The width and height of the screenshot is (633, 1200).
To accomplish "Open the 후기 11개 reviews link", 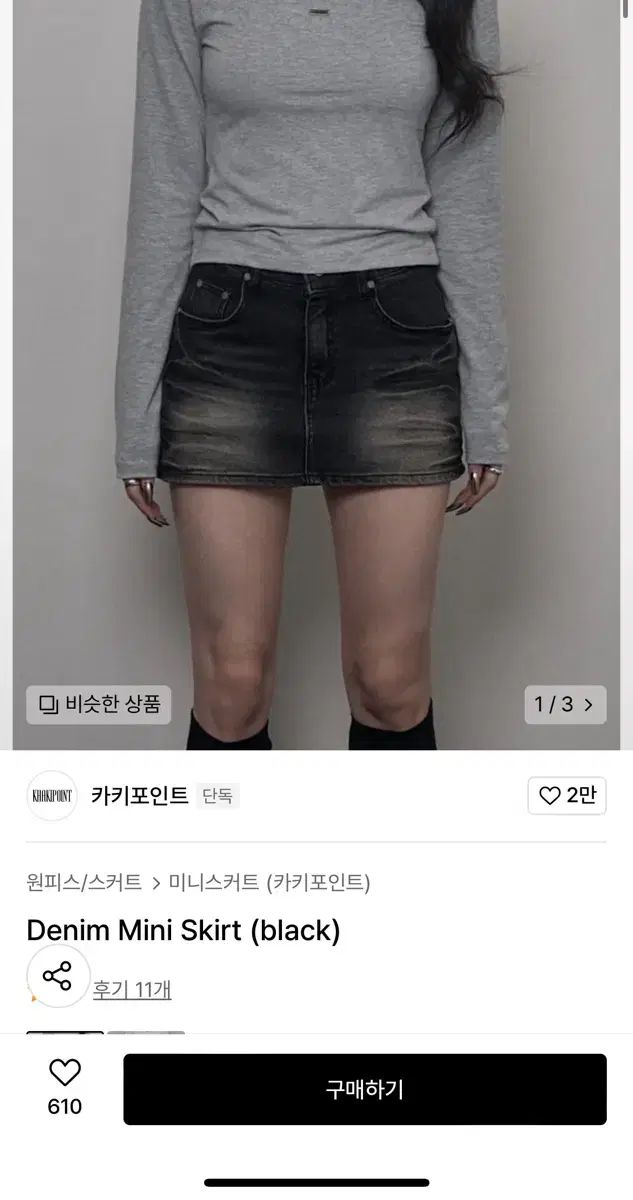I will click(132, 990).
